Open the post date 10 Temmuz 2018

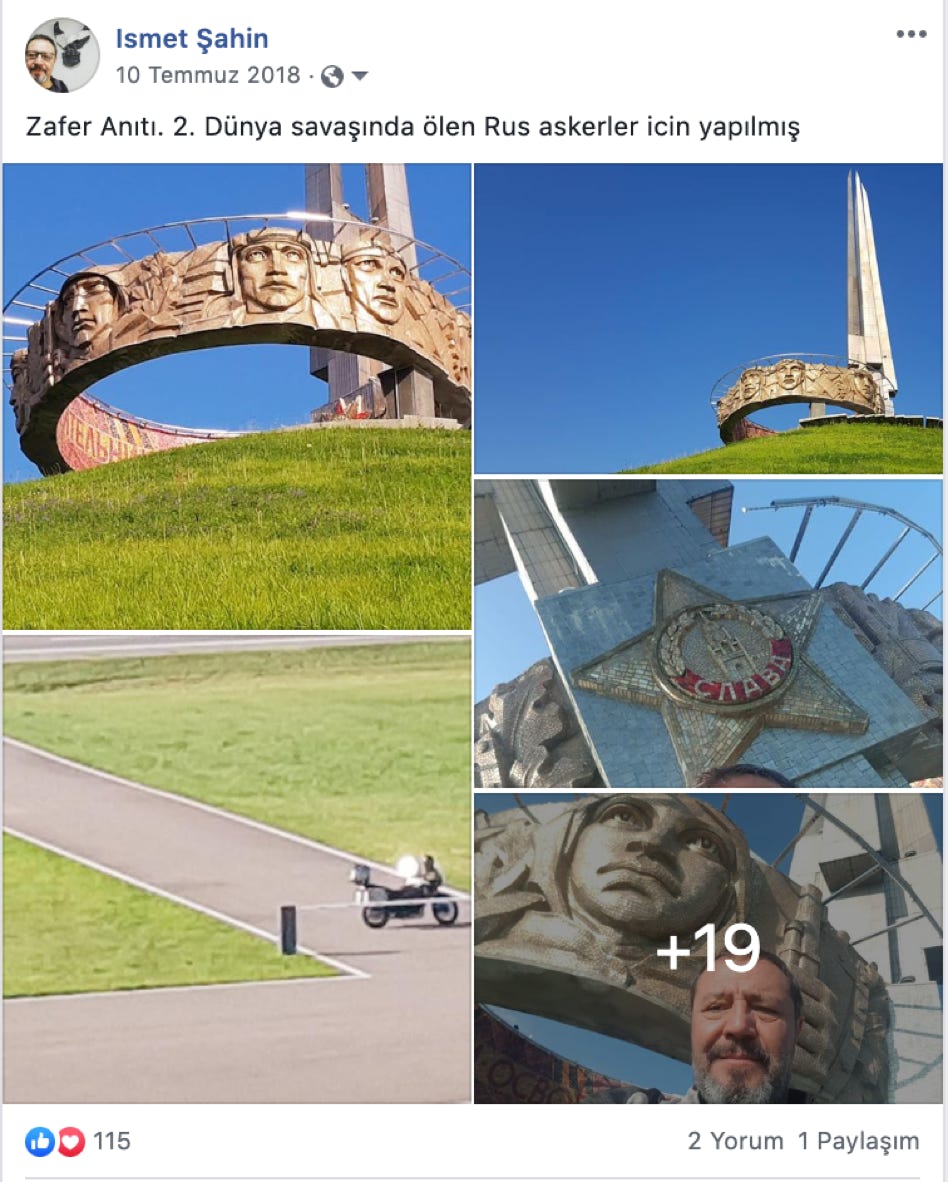(208, 75)
